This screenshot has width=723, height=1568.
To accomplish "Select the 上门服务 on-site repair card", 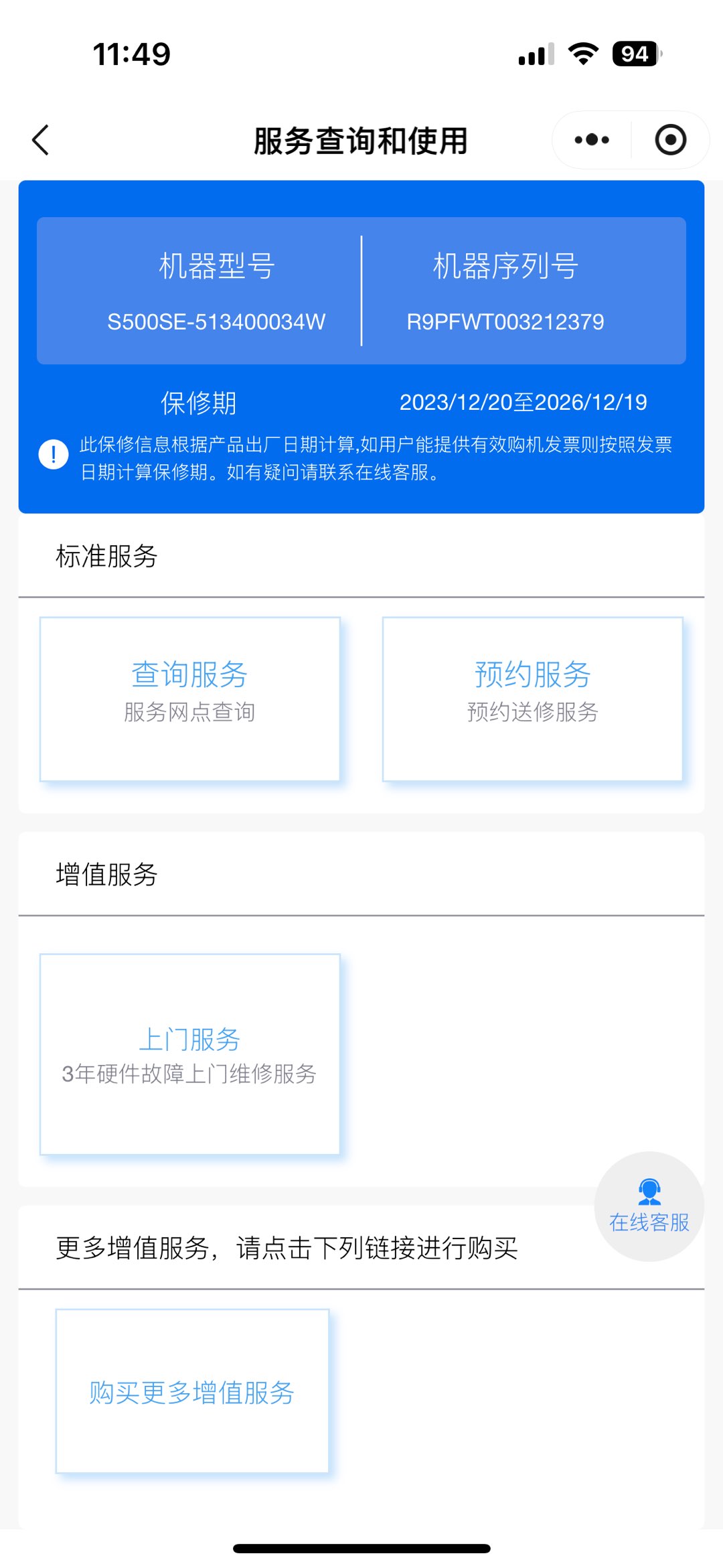I will (x=190, y=1054).
